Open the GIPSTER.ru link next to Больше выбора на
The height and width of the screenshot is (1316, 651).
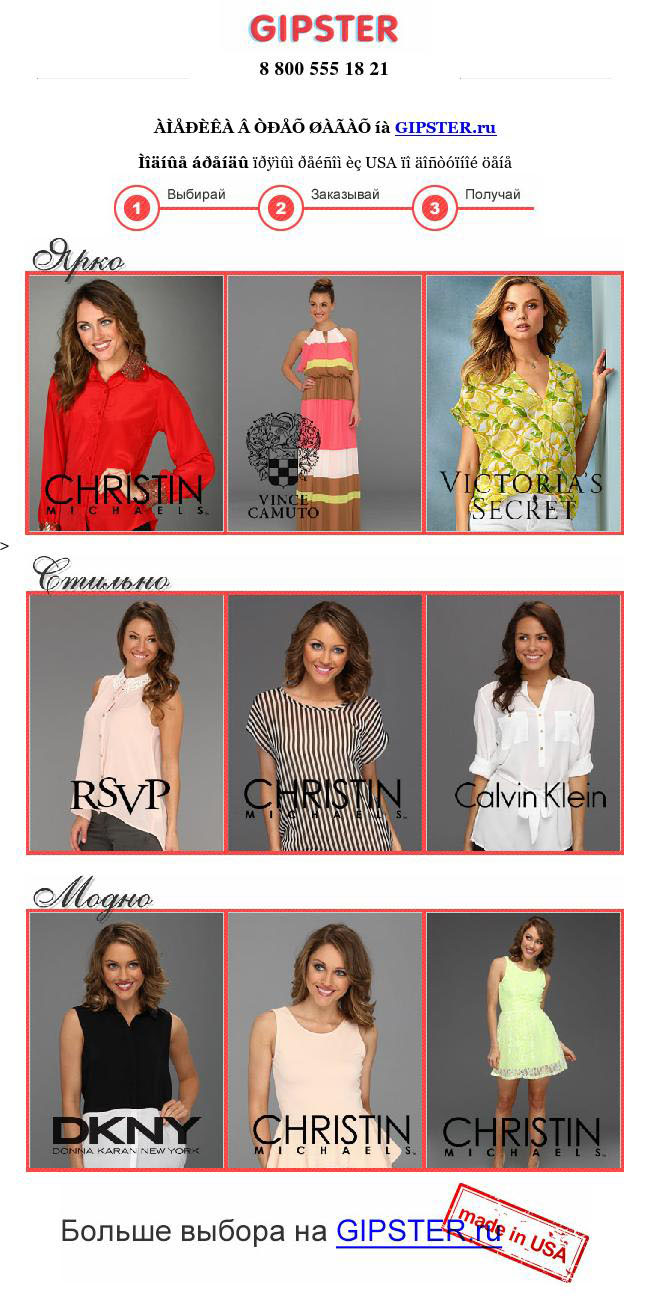click(418, 1231)
